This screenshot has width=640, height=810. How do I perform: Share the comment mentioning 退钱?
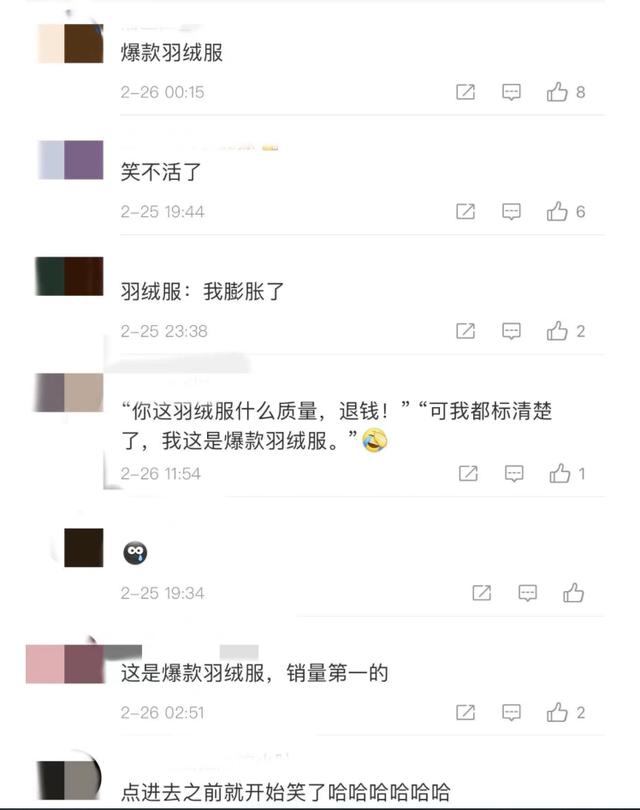467,474
